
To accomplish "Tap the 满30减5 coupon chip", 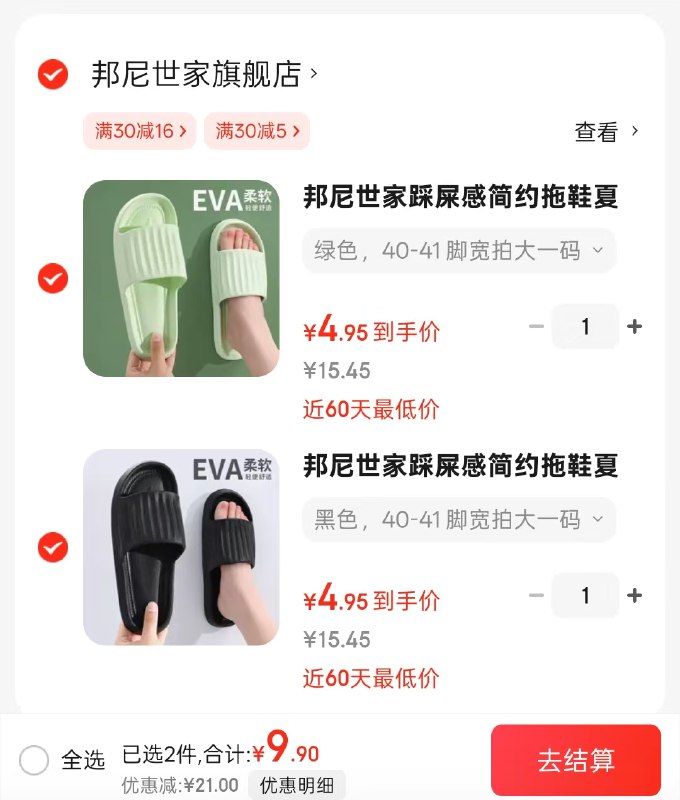I will [x=257, y=131].
